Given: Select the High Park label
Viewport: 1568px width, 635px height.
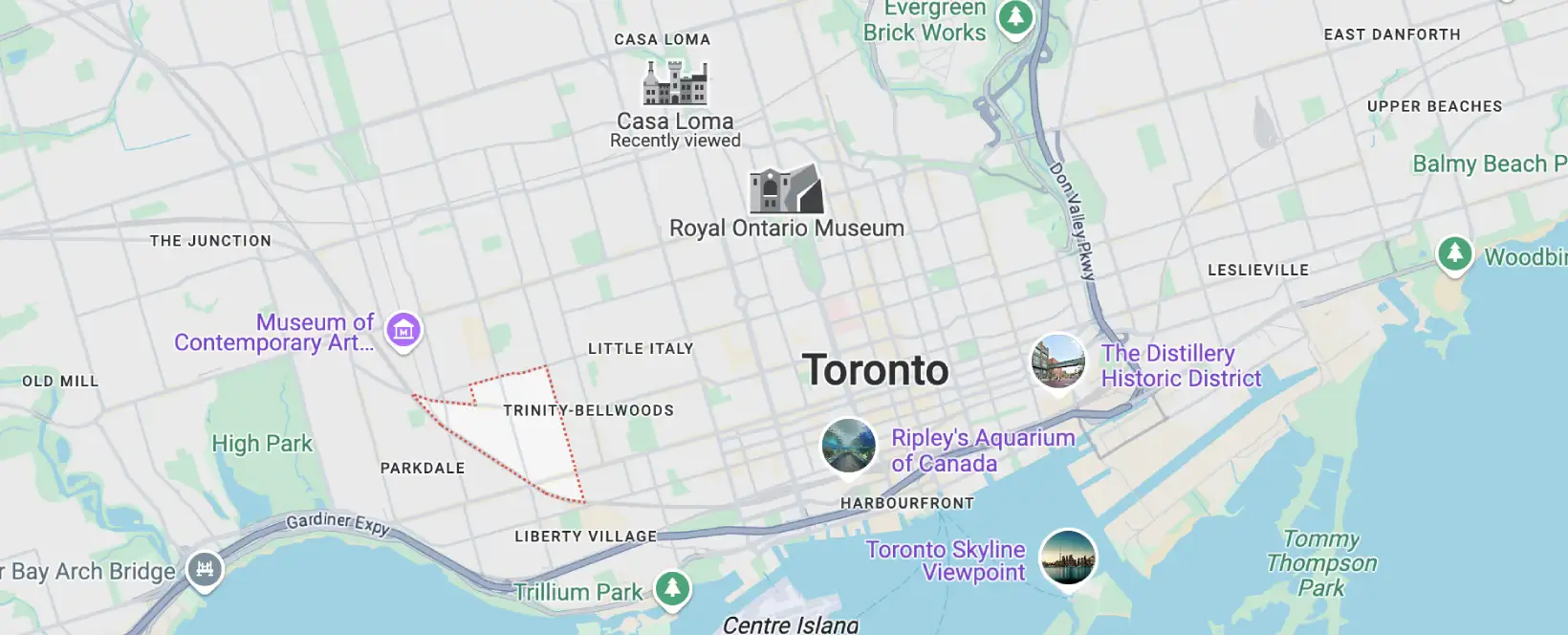Looking at the screenshot, I should [262, 444].
